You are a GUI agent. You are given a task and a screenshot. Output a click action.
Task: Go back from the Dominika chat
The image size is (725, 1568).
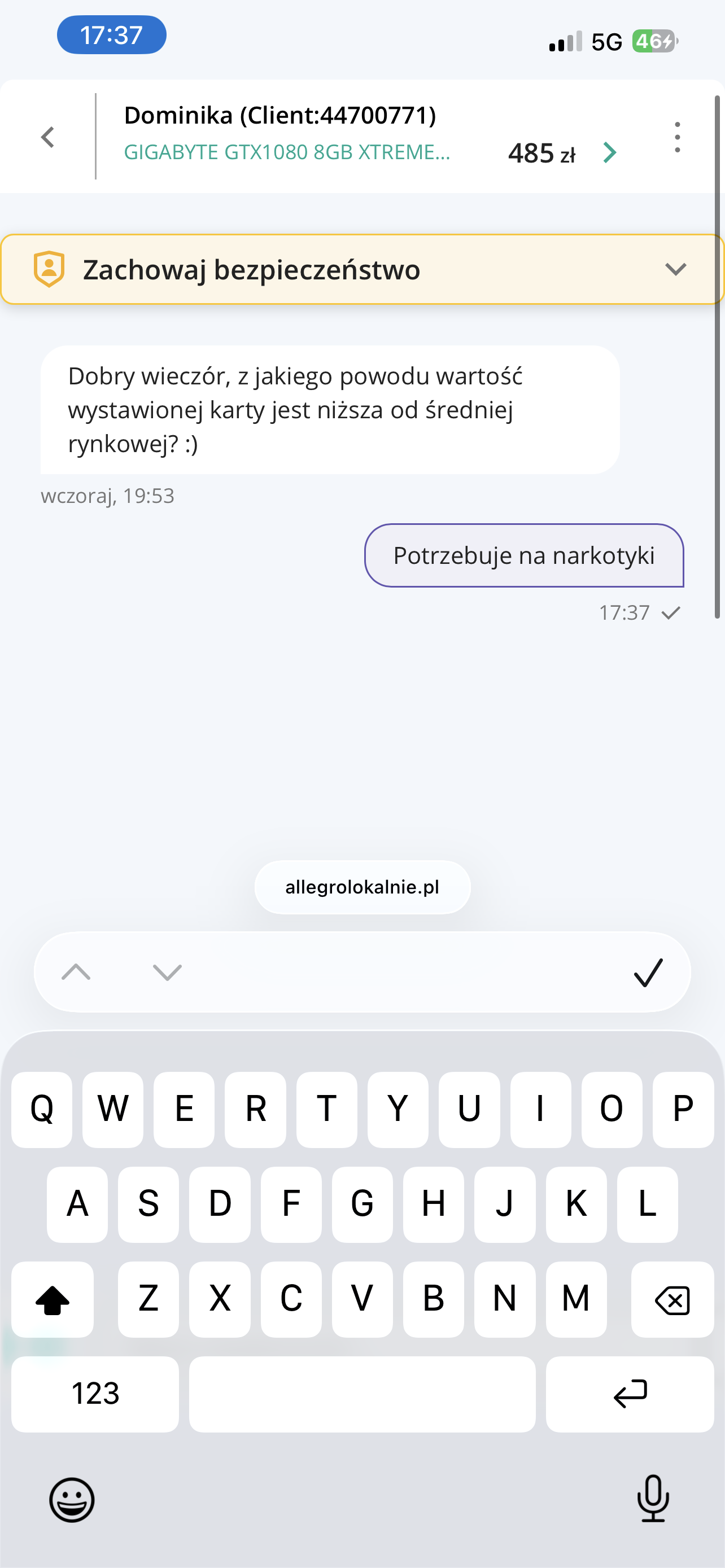47,137
